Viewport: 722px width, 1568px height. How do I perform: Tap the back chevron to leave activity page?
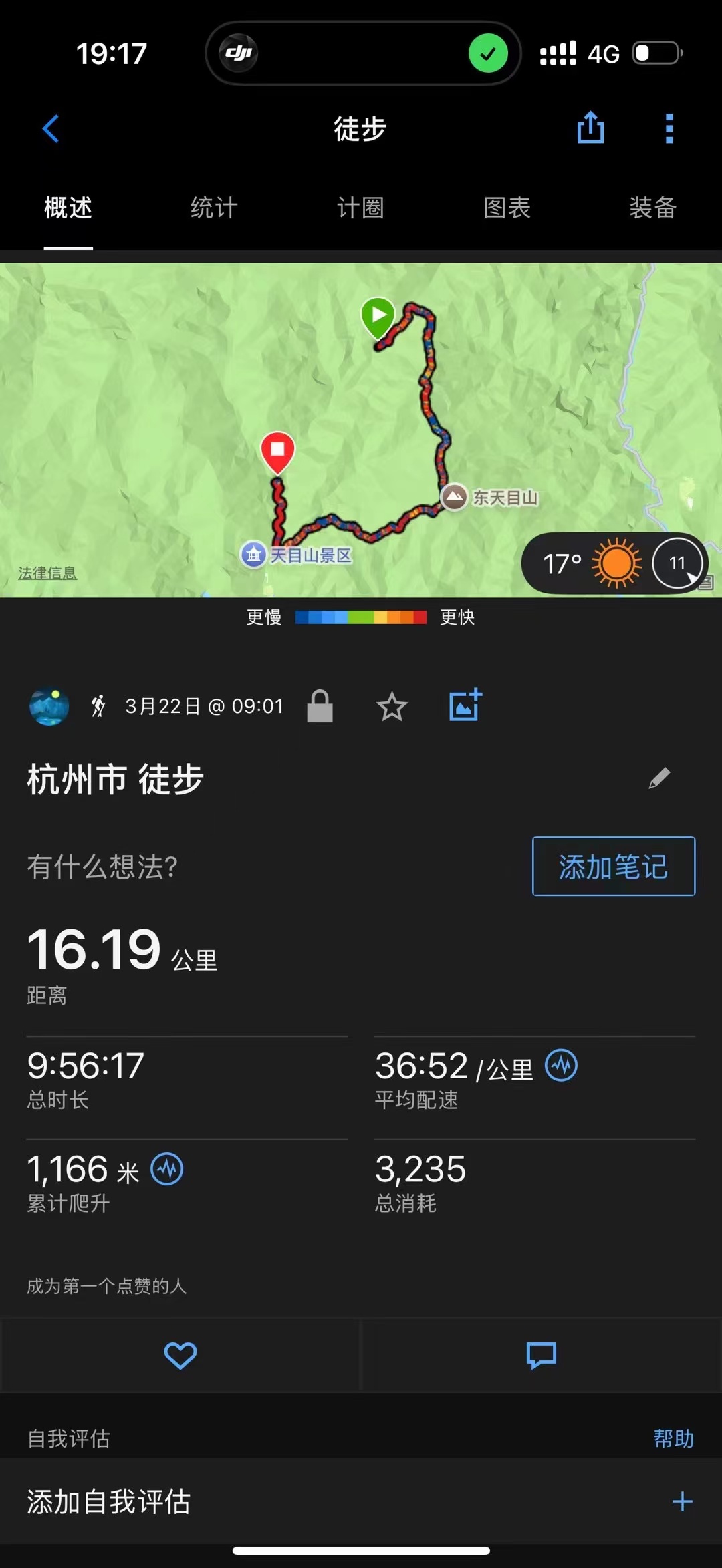(x=51, y=128)
